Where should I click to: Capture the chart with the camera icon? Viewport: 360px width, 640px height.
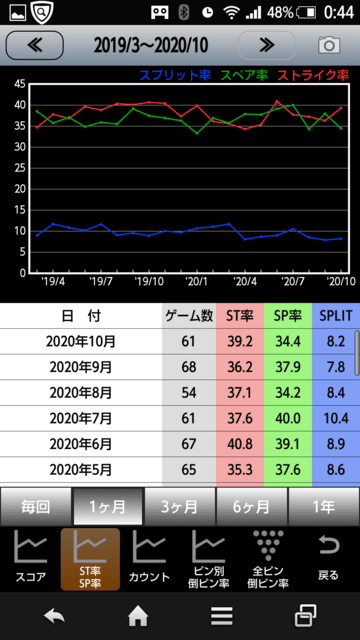329,45
